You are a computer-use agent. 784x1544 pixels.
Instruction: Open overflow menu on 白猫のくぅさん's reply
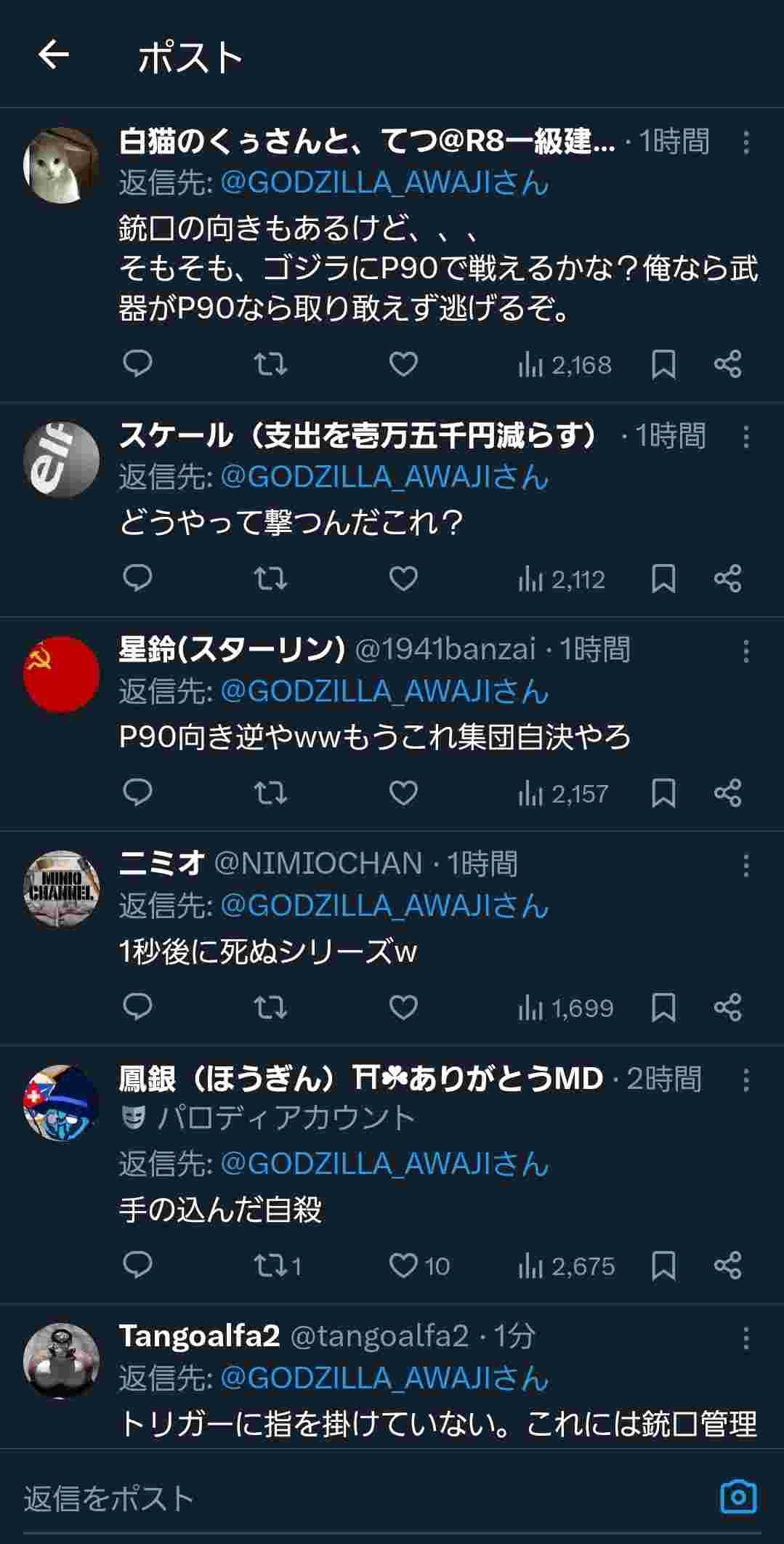[x=745, y=142]
